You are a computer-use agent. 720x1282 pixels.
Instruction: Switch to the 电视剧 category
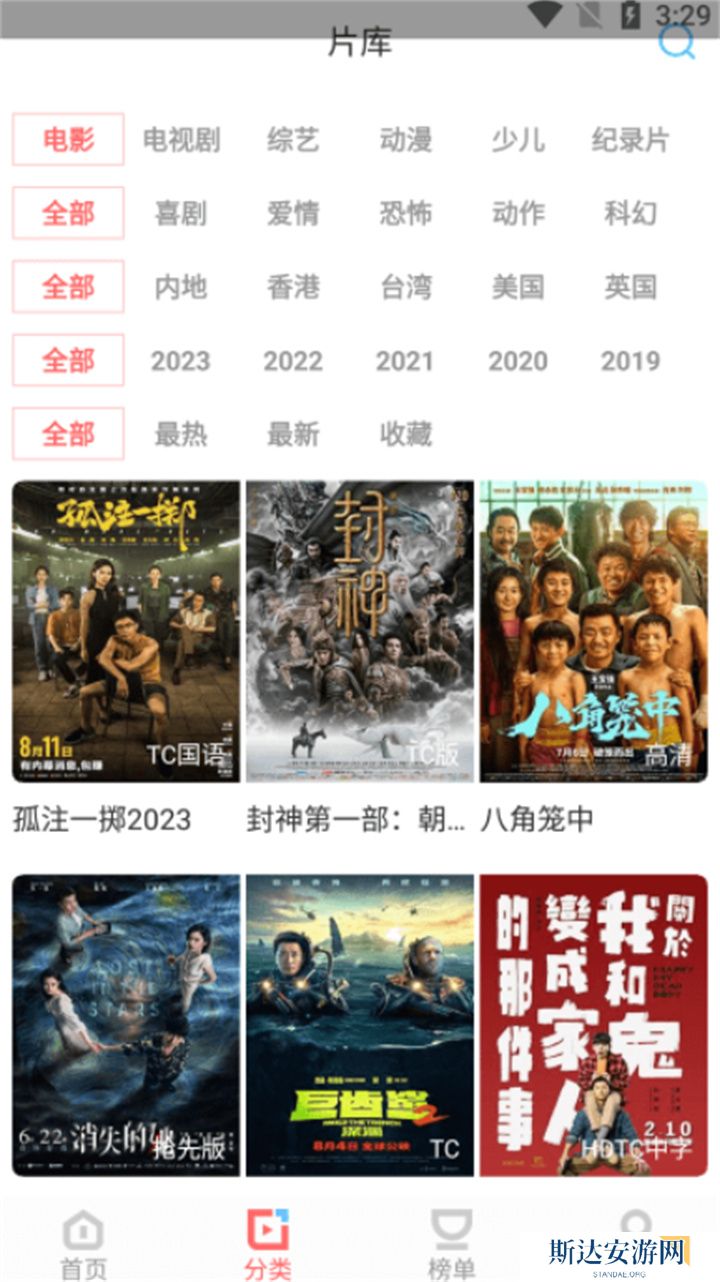click(181, 140)
